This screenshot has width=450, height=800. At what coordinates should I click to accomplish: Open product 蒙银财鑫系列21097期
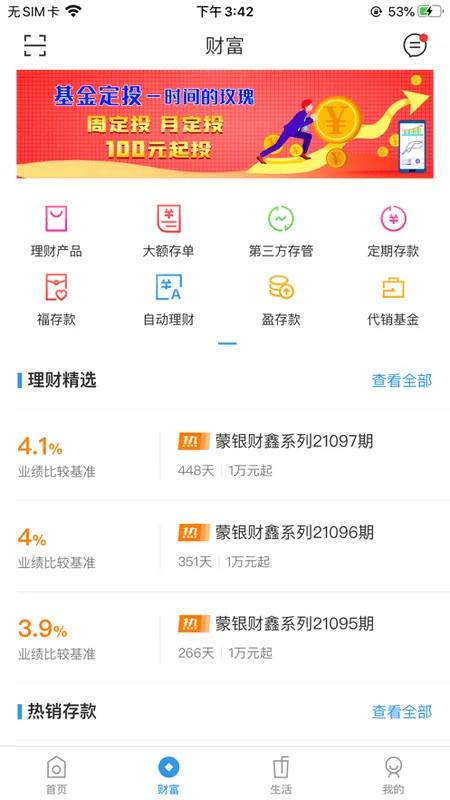(x=225, y=455)
